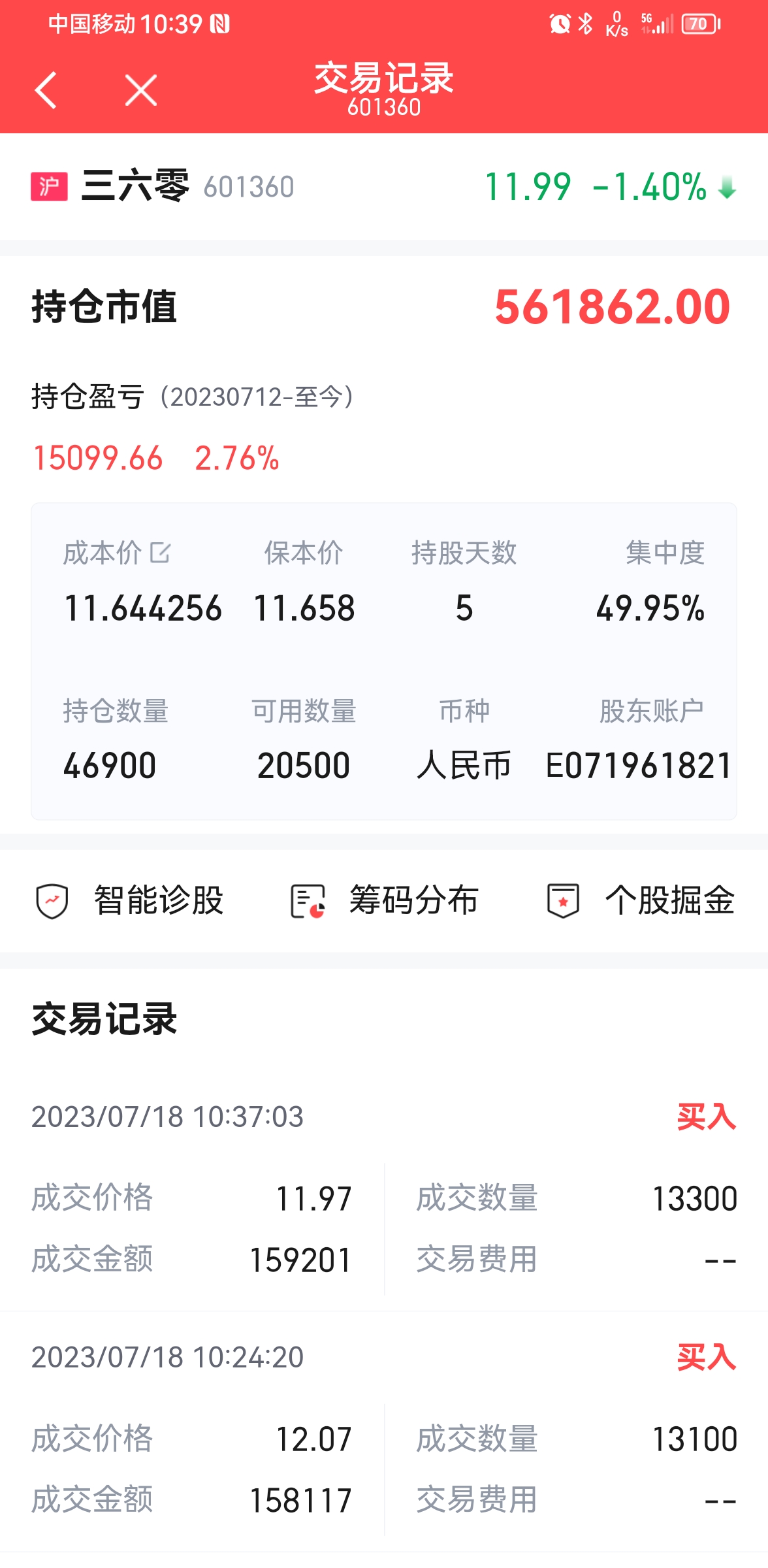Go back using the header arrow
The width and height of the screenshot is (768, 1568).
pos(46,90)
